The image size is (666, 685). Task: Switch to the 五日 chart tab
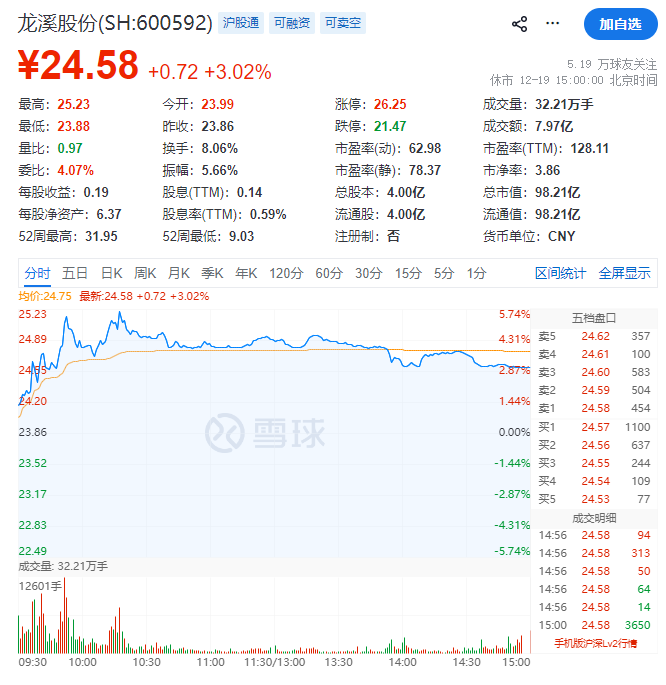(75, 272)
